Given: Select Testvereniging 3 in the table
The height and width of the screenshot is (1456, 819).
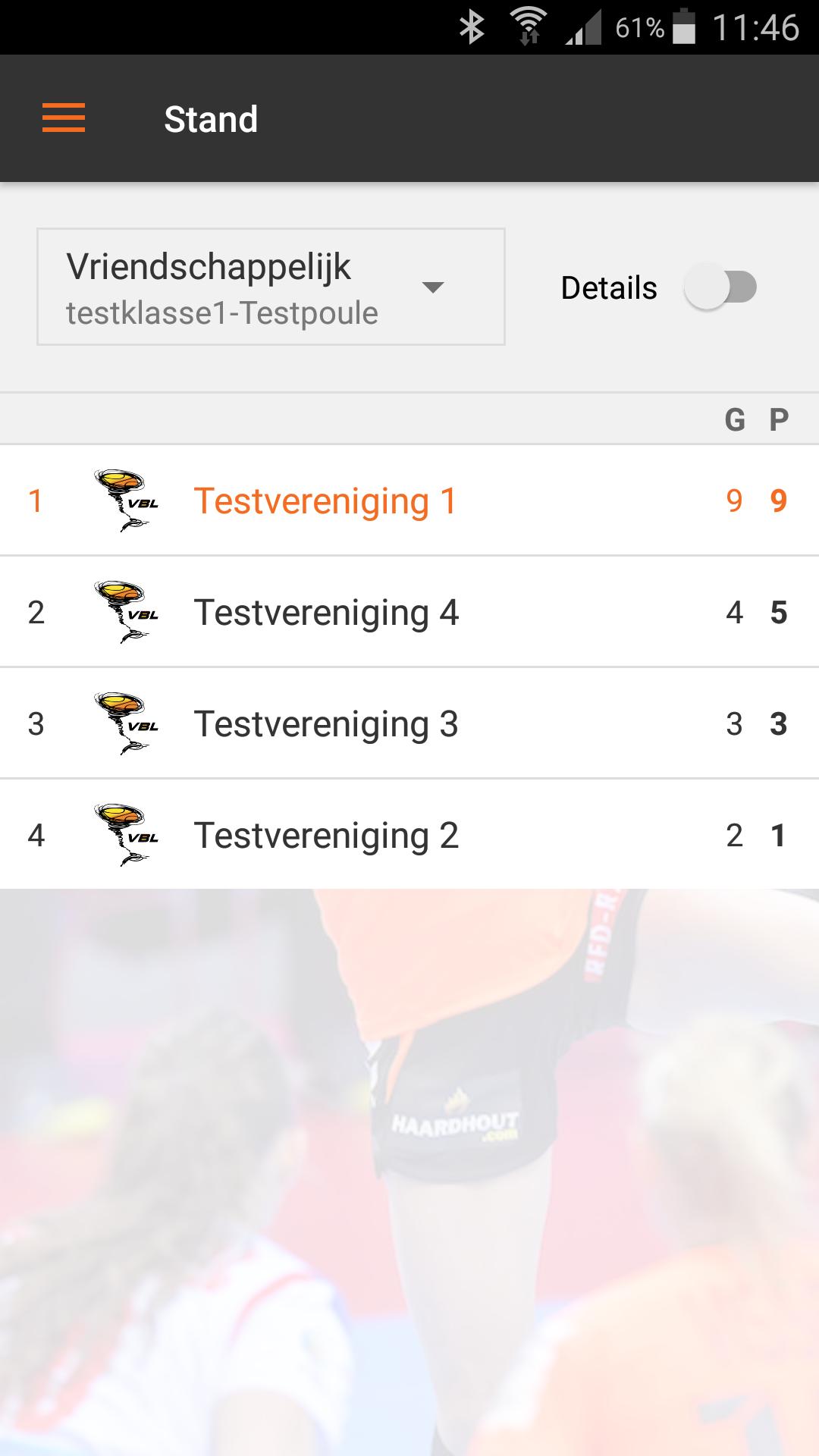Looking at the screenshot, I should tap(328, 723).
